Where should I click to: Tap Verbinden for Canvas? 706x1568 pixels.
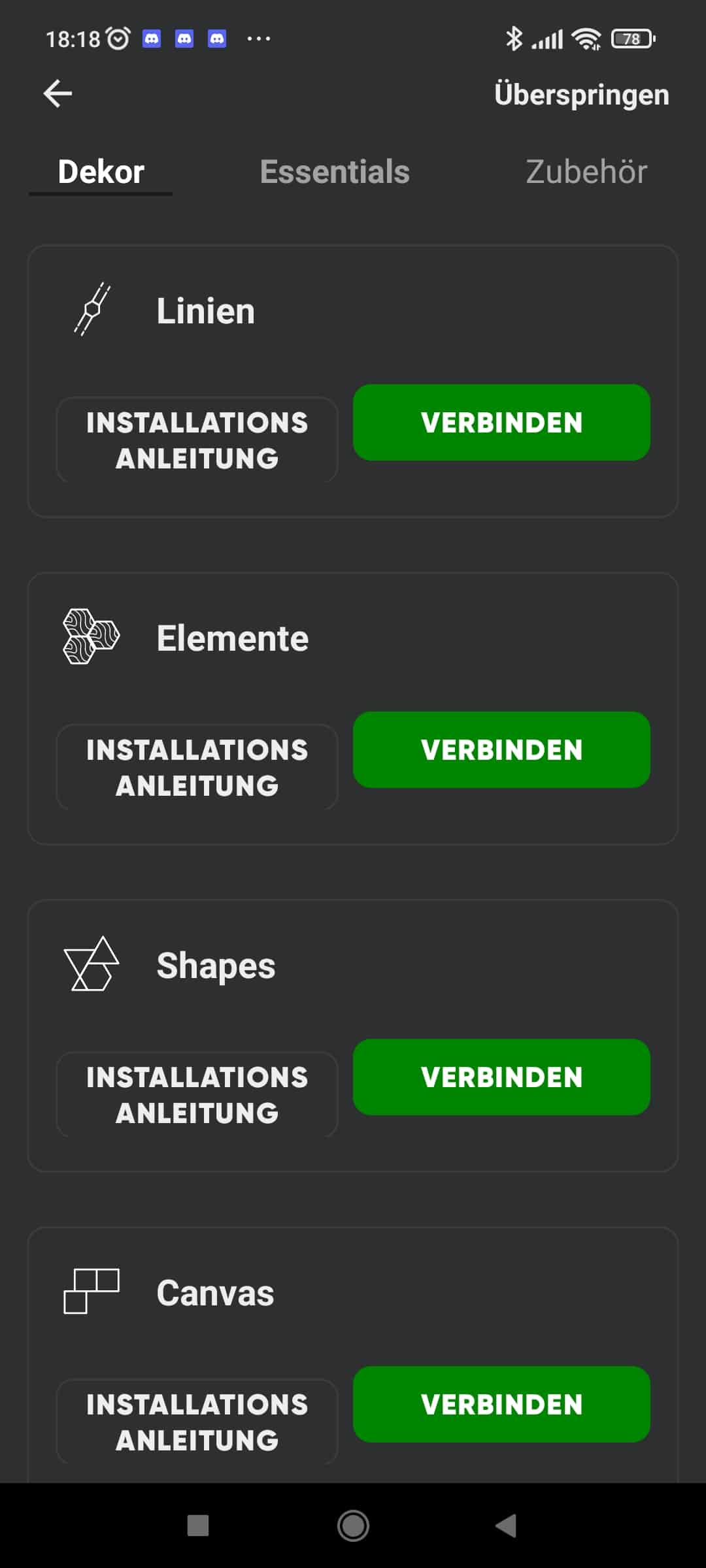[x=501, y=1405]
